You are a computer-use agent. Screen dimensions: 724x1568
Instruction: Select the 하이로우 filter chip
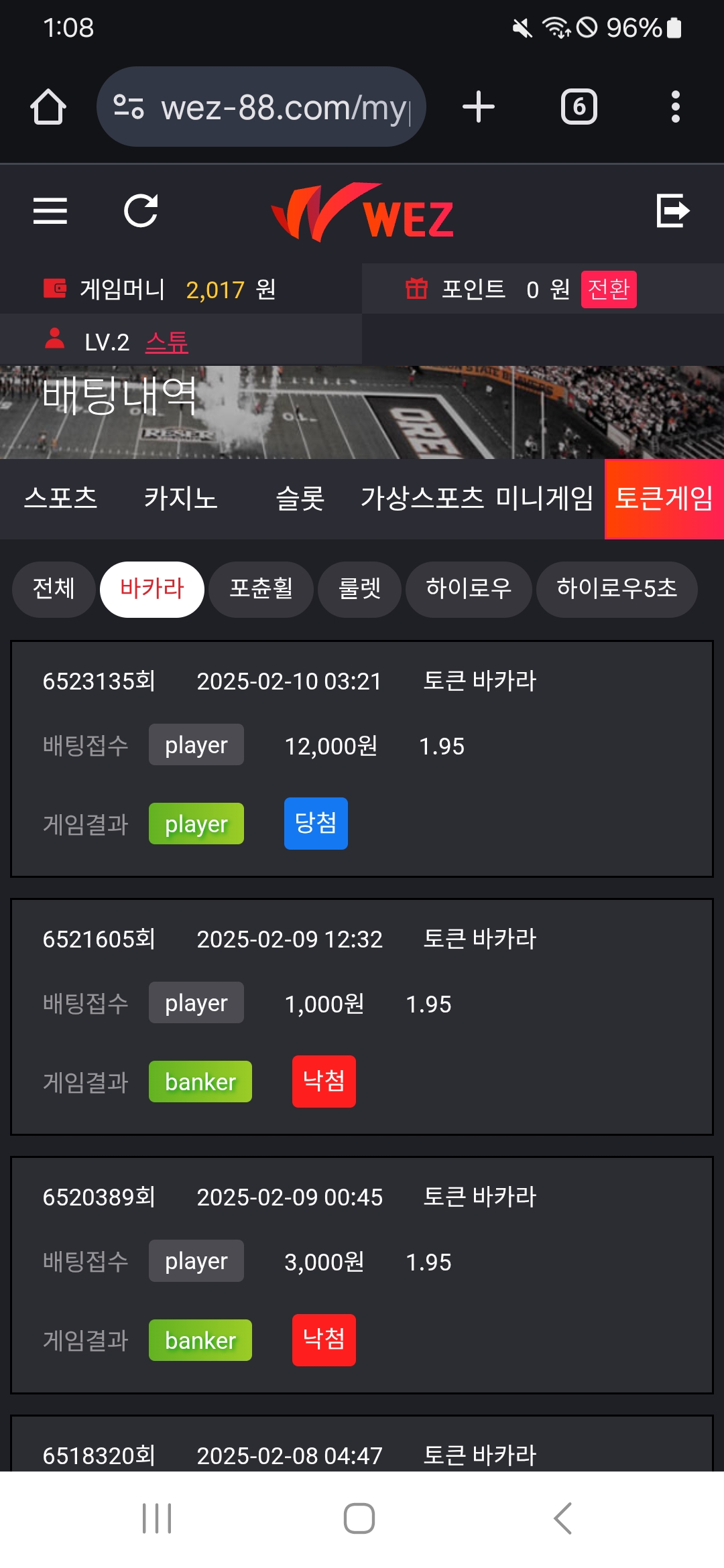tap(469, 589)
